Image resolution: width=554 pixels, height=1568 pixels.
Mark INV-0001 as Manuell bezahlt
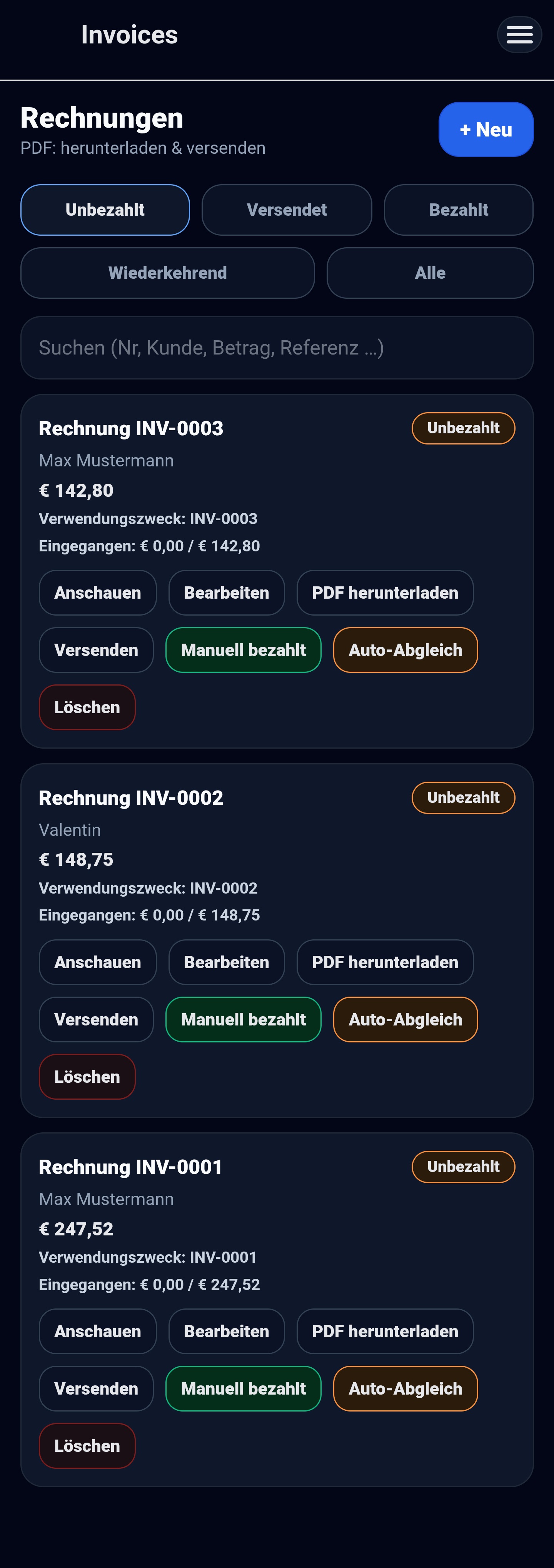point(242,1388)
